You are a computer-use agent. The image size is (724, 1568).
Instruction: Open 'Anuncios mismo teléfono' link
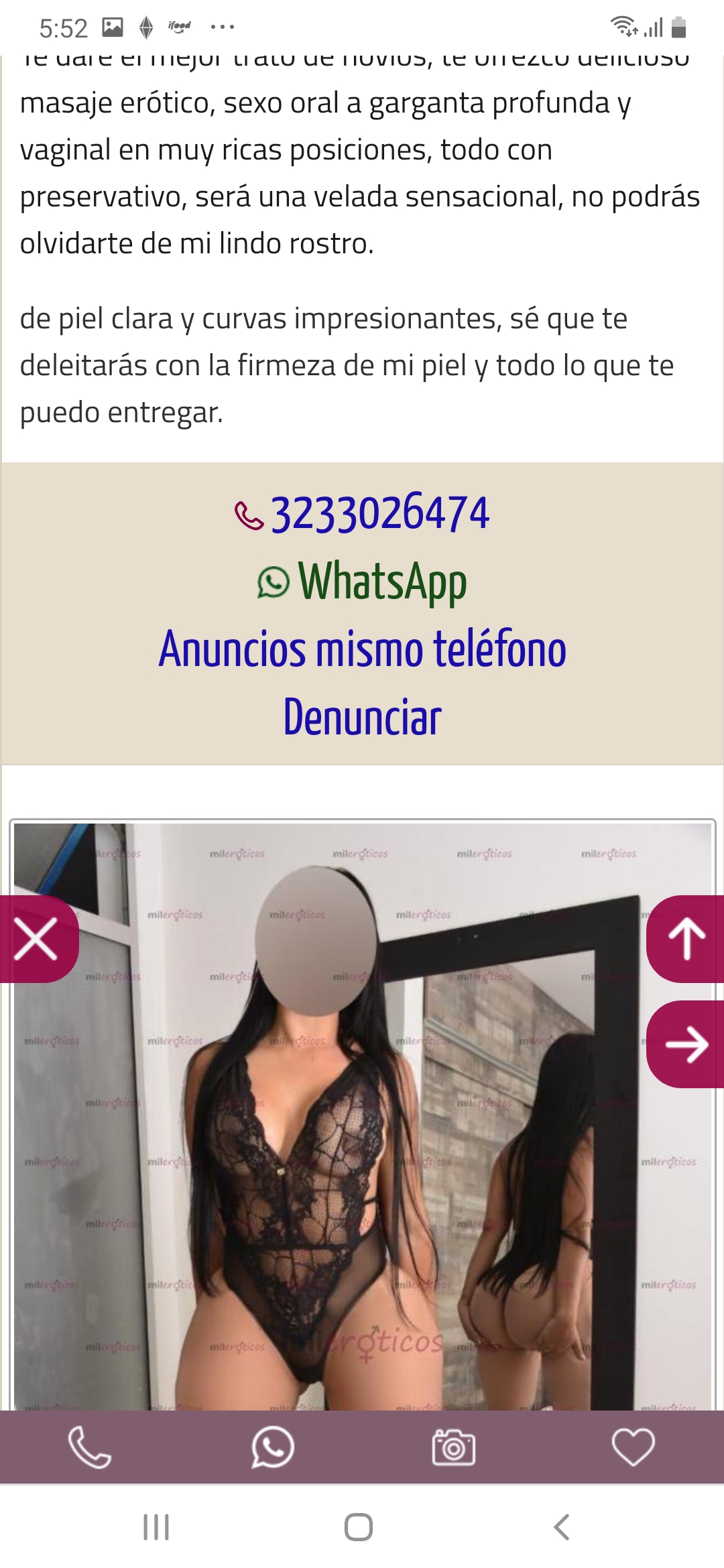pyautogui.click(x=362, y=649)
